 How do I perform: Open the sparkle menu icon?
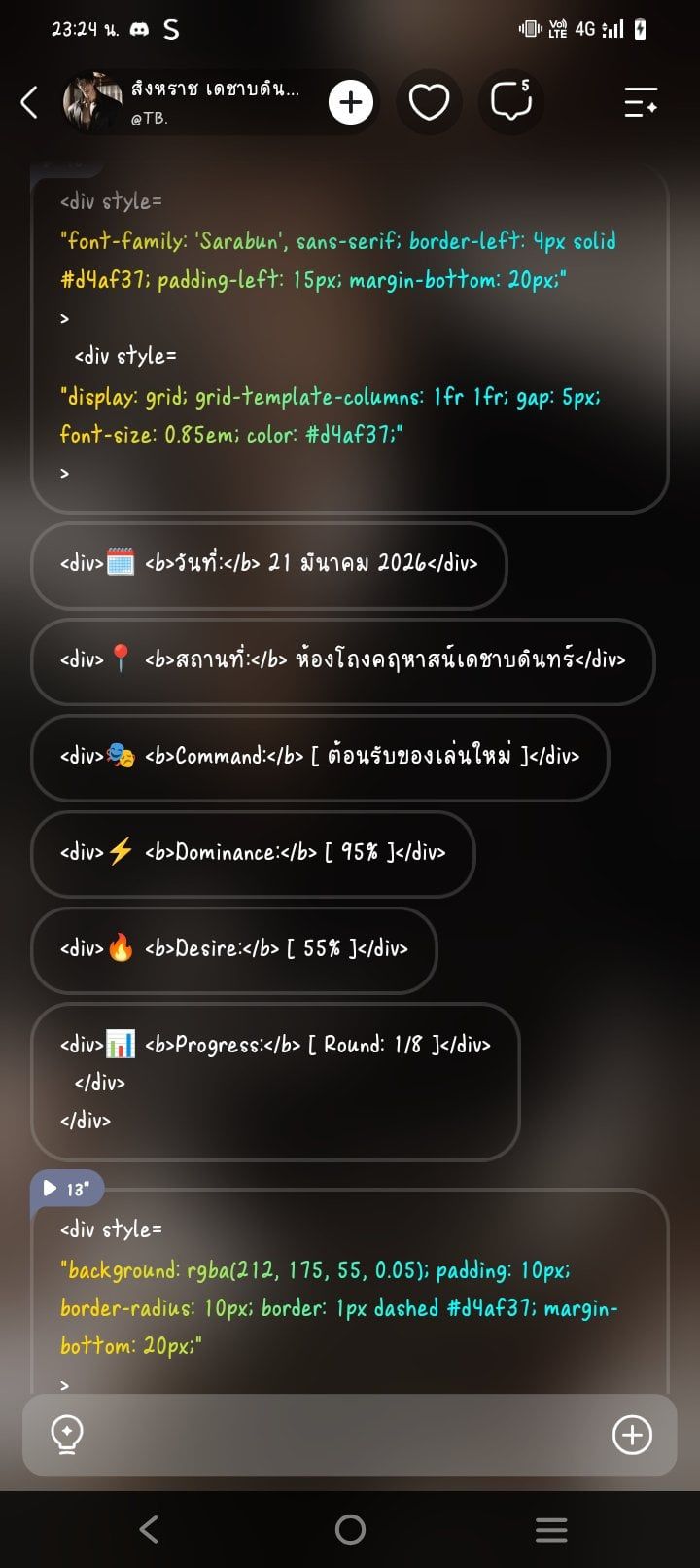point(641,101)
